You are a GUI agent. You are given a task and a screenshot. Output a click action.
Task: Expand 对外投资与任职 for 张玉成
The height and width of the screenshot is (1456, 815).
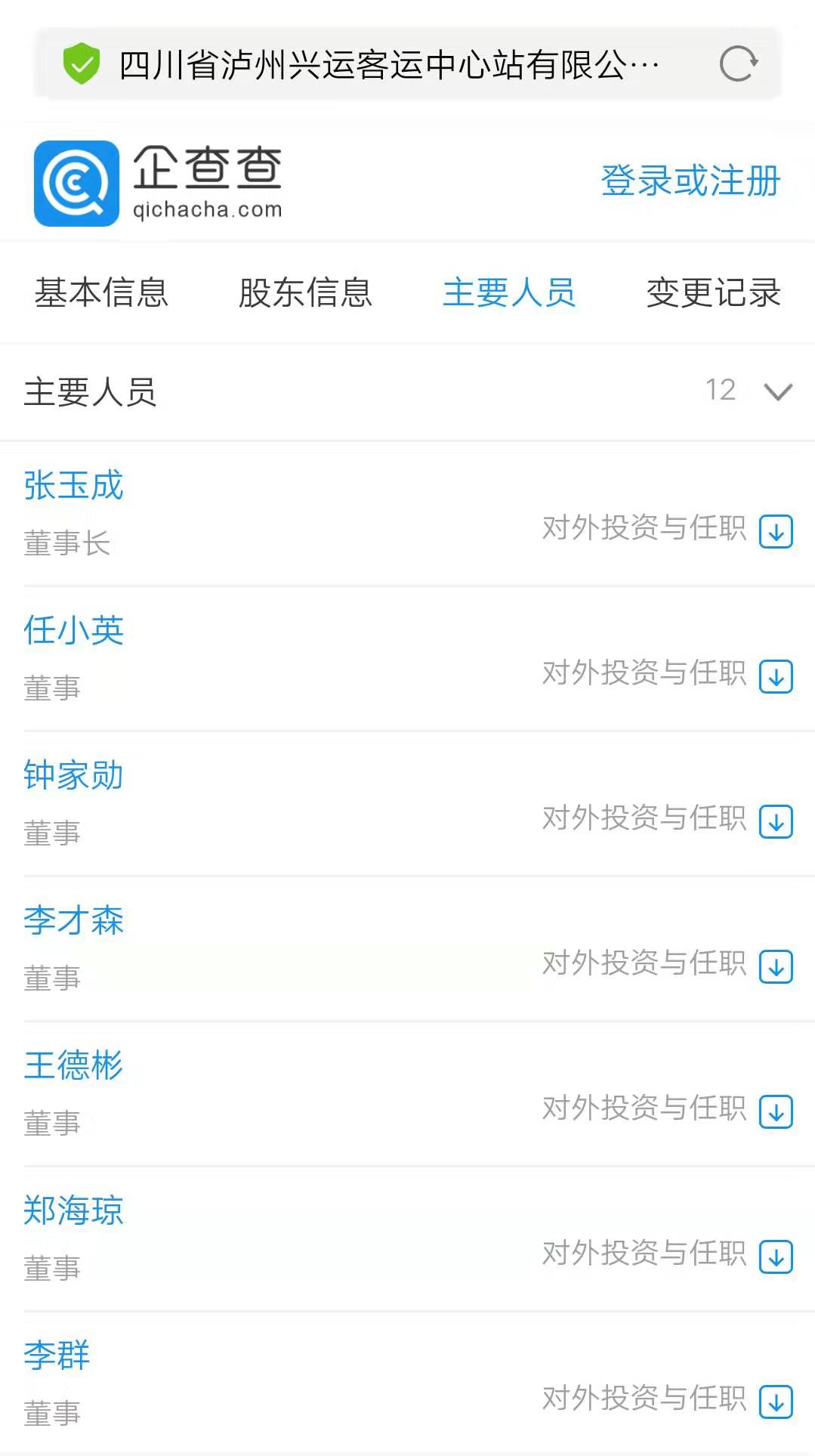666,529
